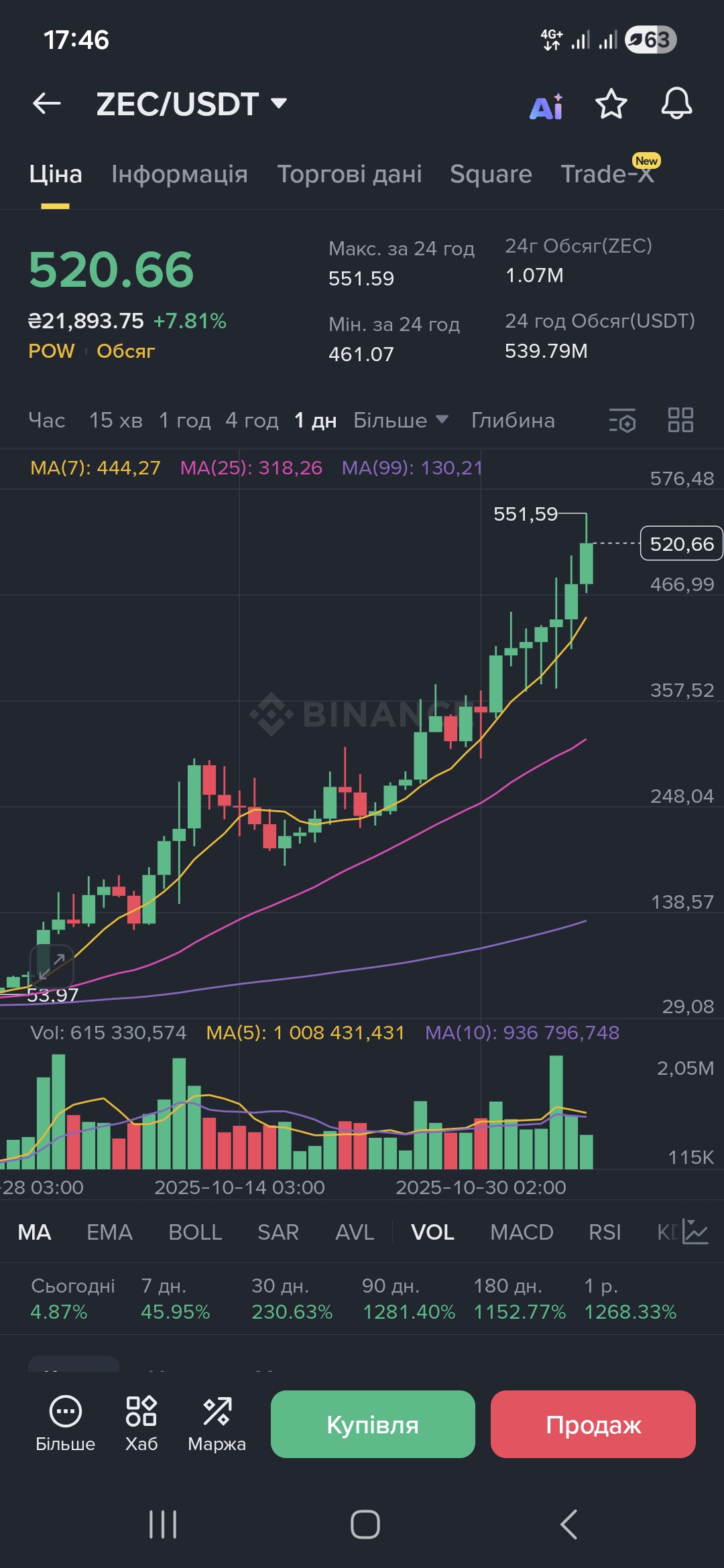Open the Trade-X tab

click(607, 174)
